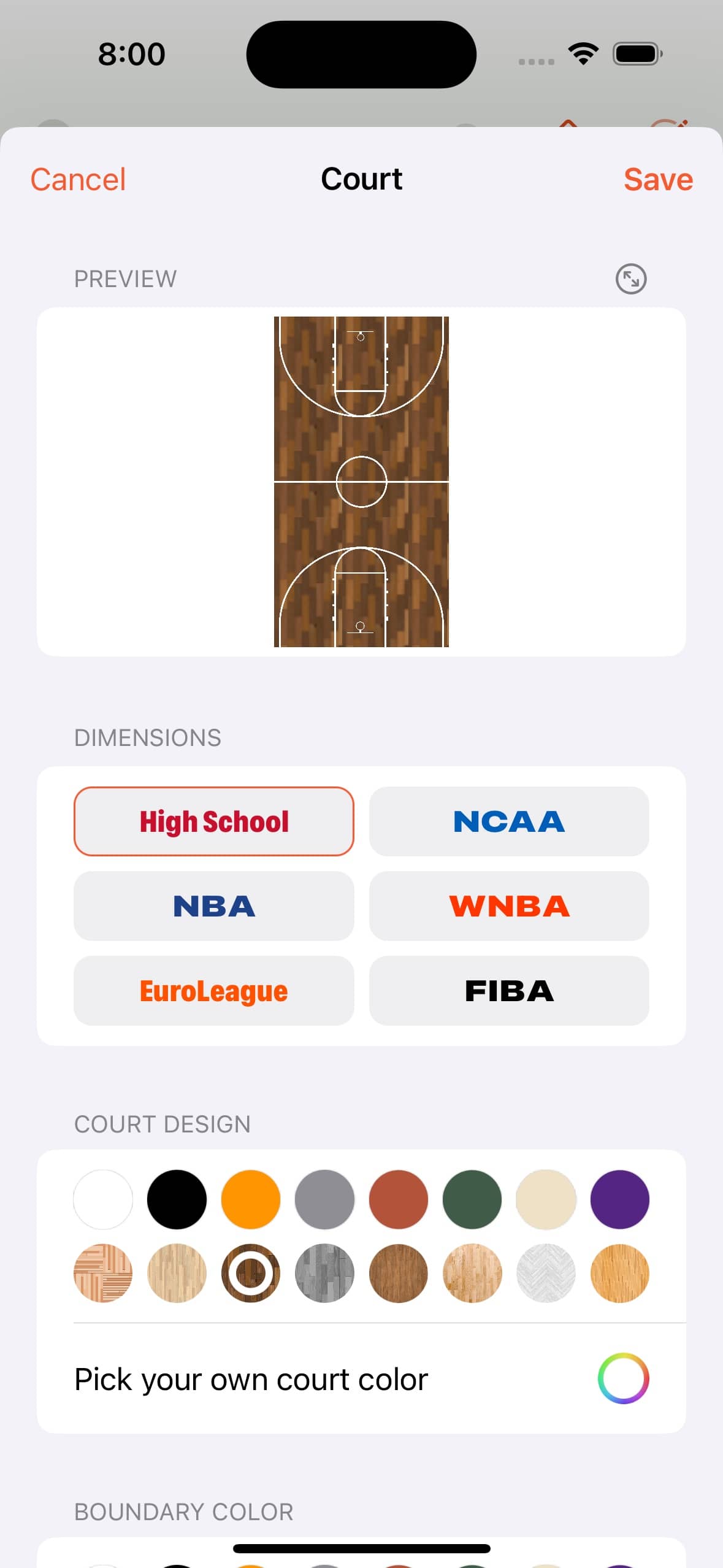The image size is (723, 1568).
Task: Pick the white court color swatch
Action: [103, 1199]
